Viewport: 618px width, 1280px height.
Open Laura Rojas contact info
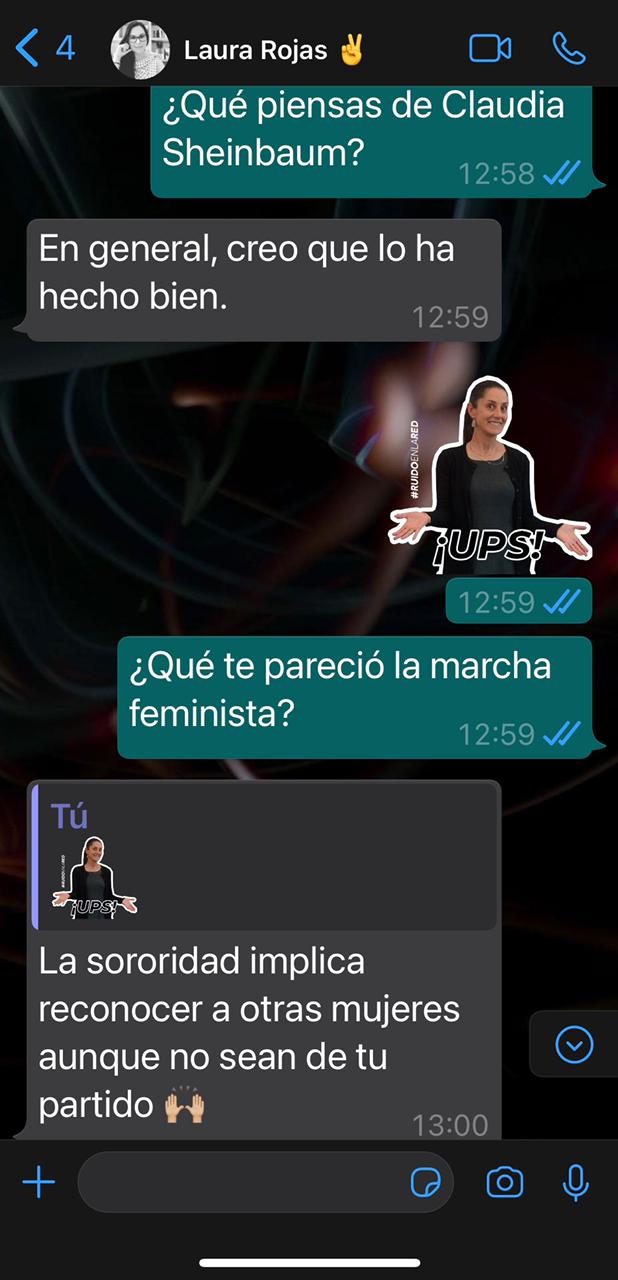click(x=255, y=50)
